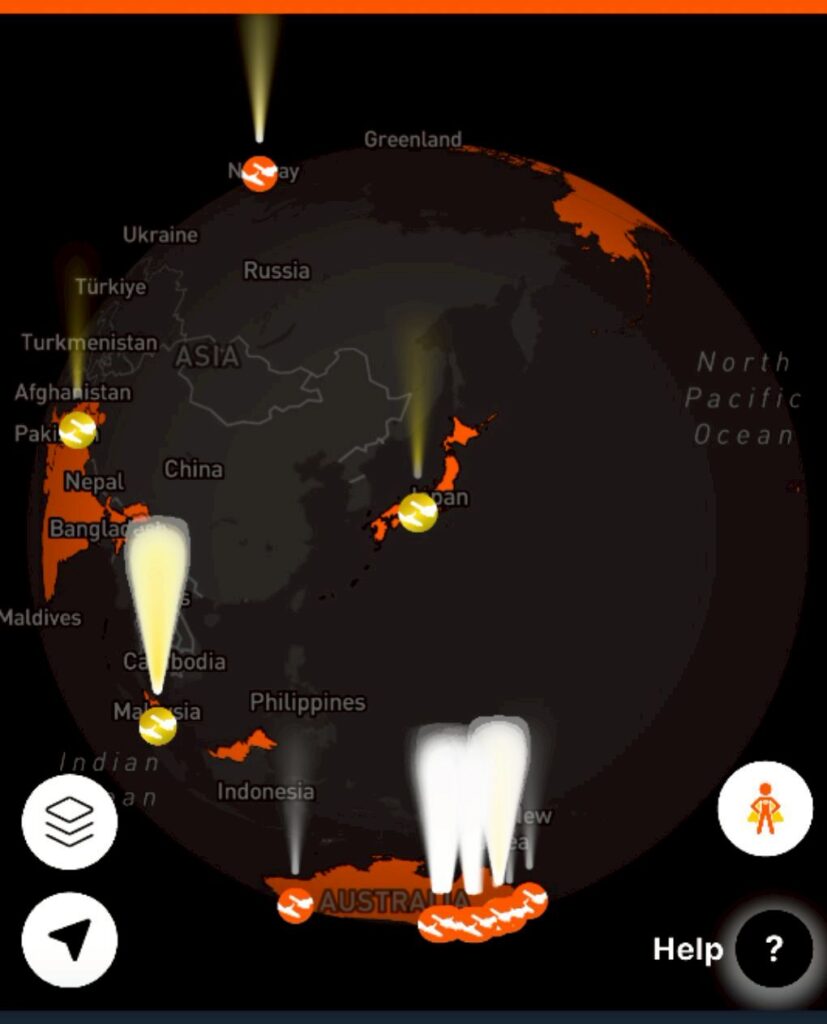Select the marker on Malaysia
Viewport: 827px width, 1024px height.
(157, 726)
